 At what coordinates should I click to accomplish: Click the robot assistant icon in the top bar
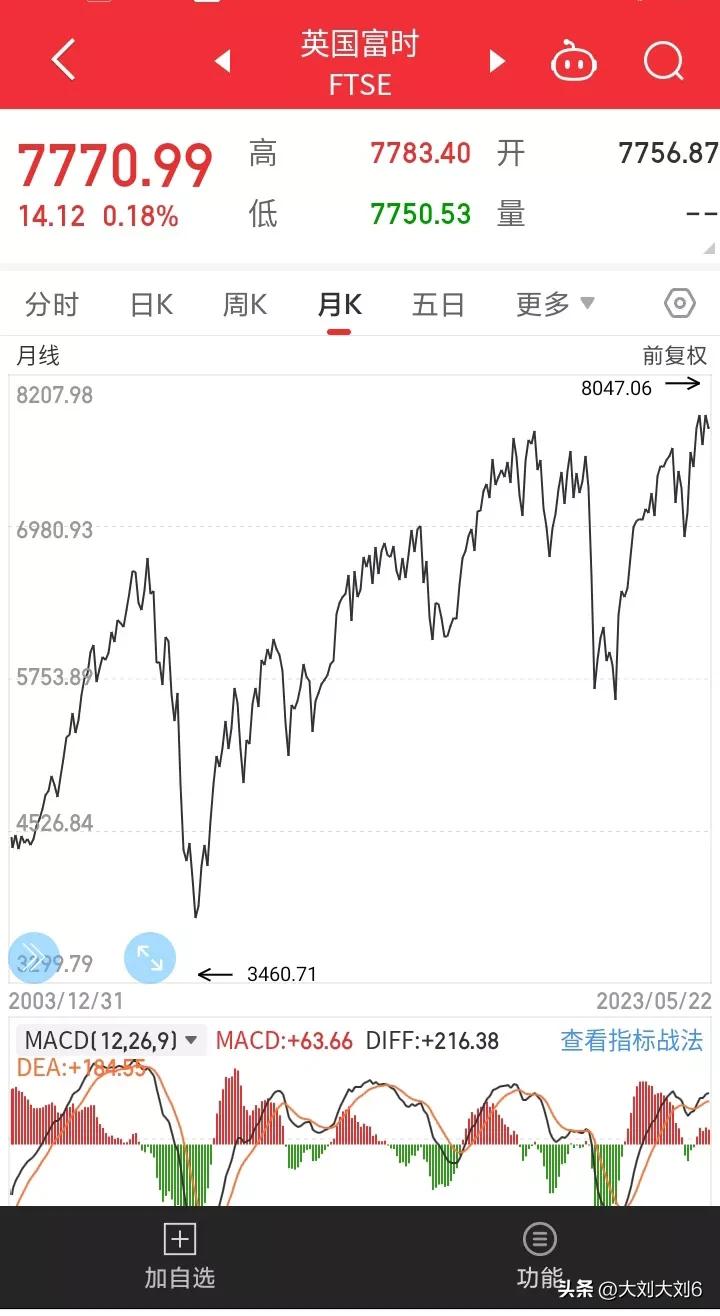click(x=574, y=60)
